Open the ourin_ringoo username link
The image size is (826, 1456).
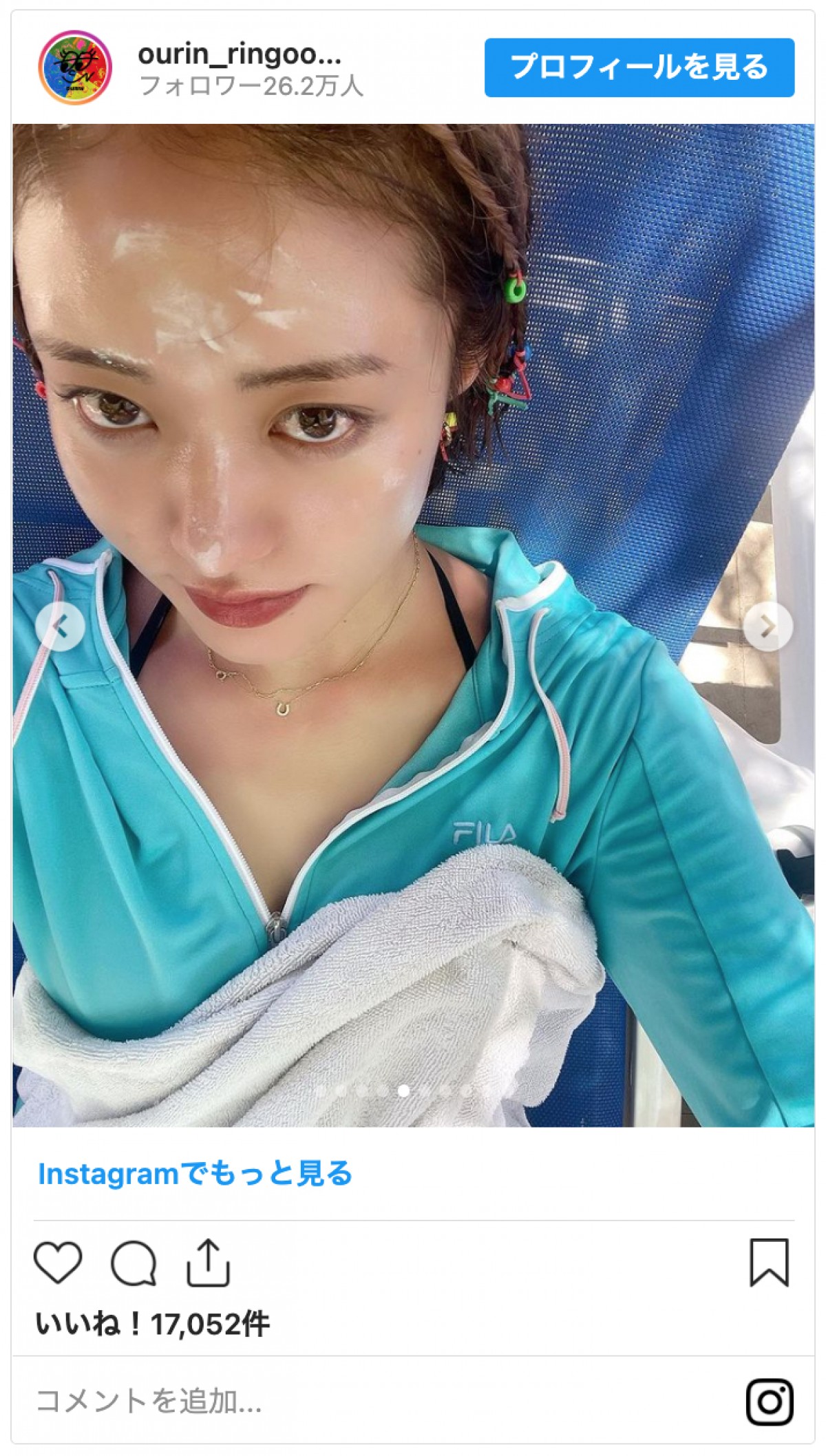(x=239, y=54)
